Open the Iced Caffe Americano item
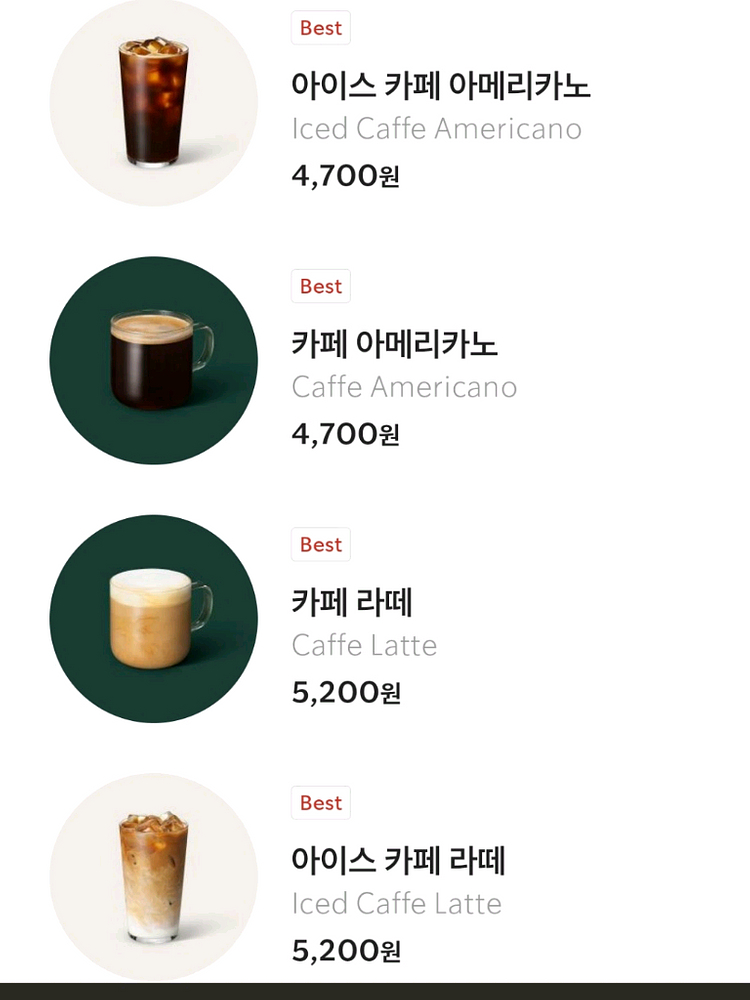The image size is (750, 1000). [440, 87]
